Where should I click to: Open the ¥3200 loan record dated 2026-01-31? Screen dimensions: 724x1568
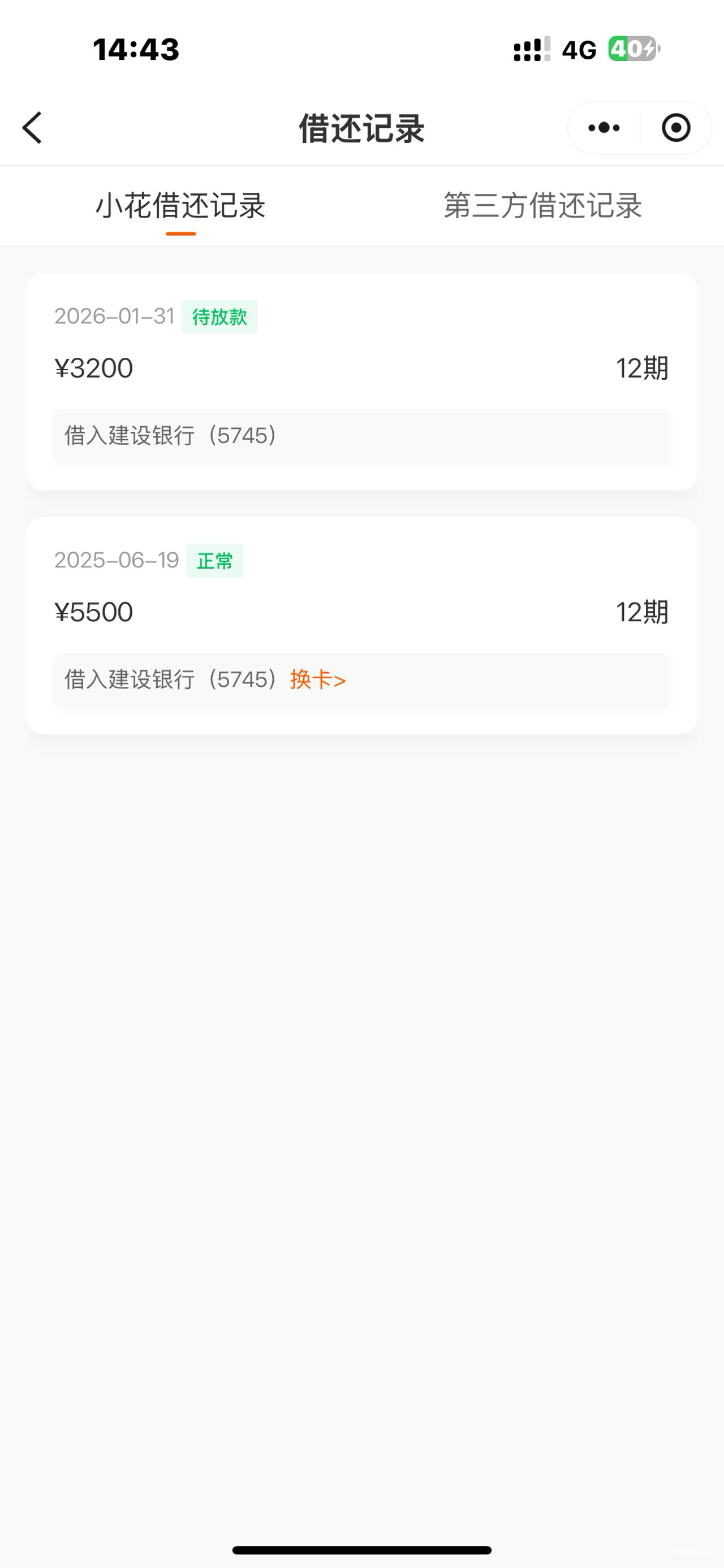pos(361,369)
